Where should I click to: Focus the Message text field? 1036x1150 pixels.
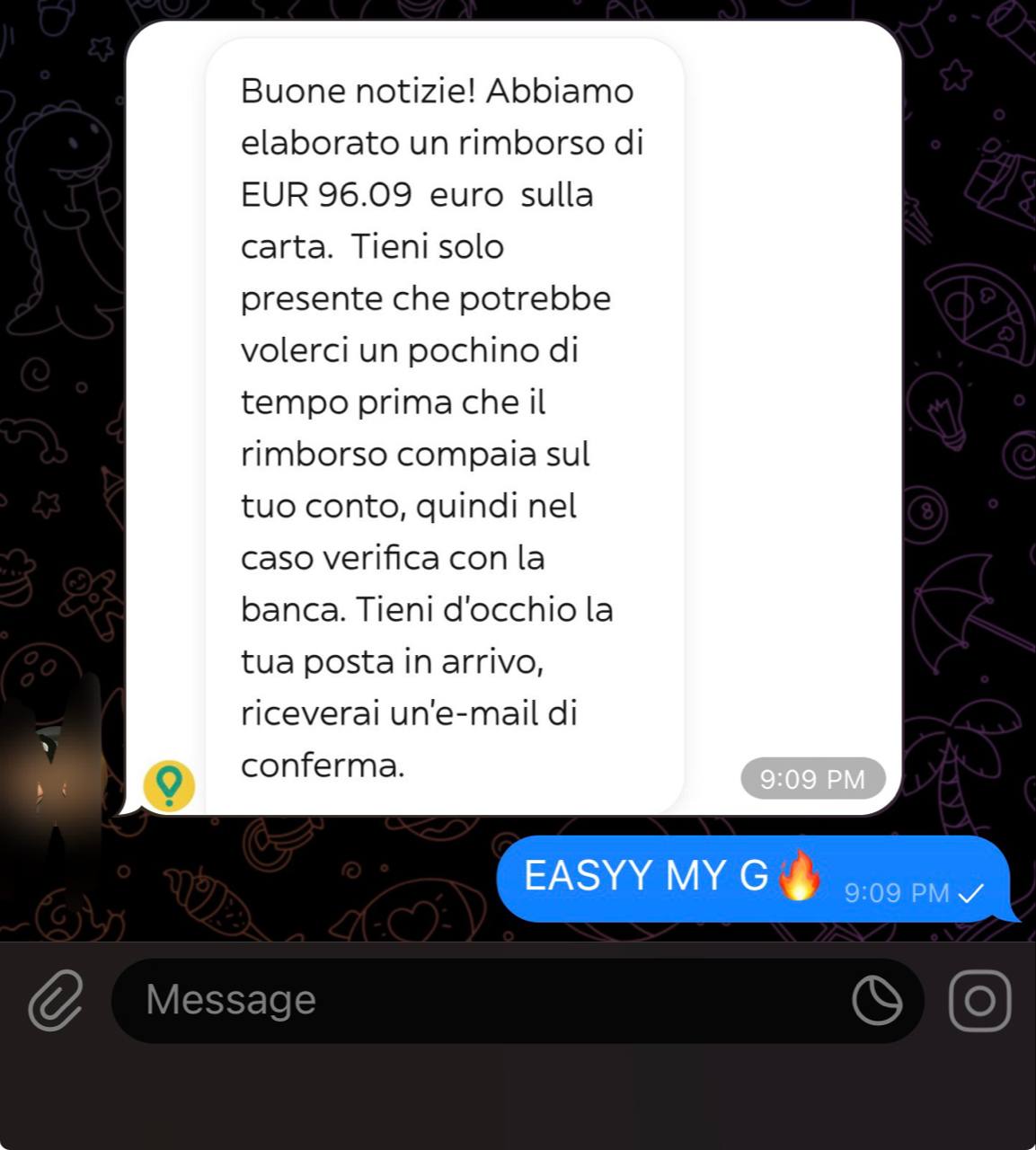476,1000
